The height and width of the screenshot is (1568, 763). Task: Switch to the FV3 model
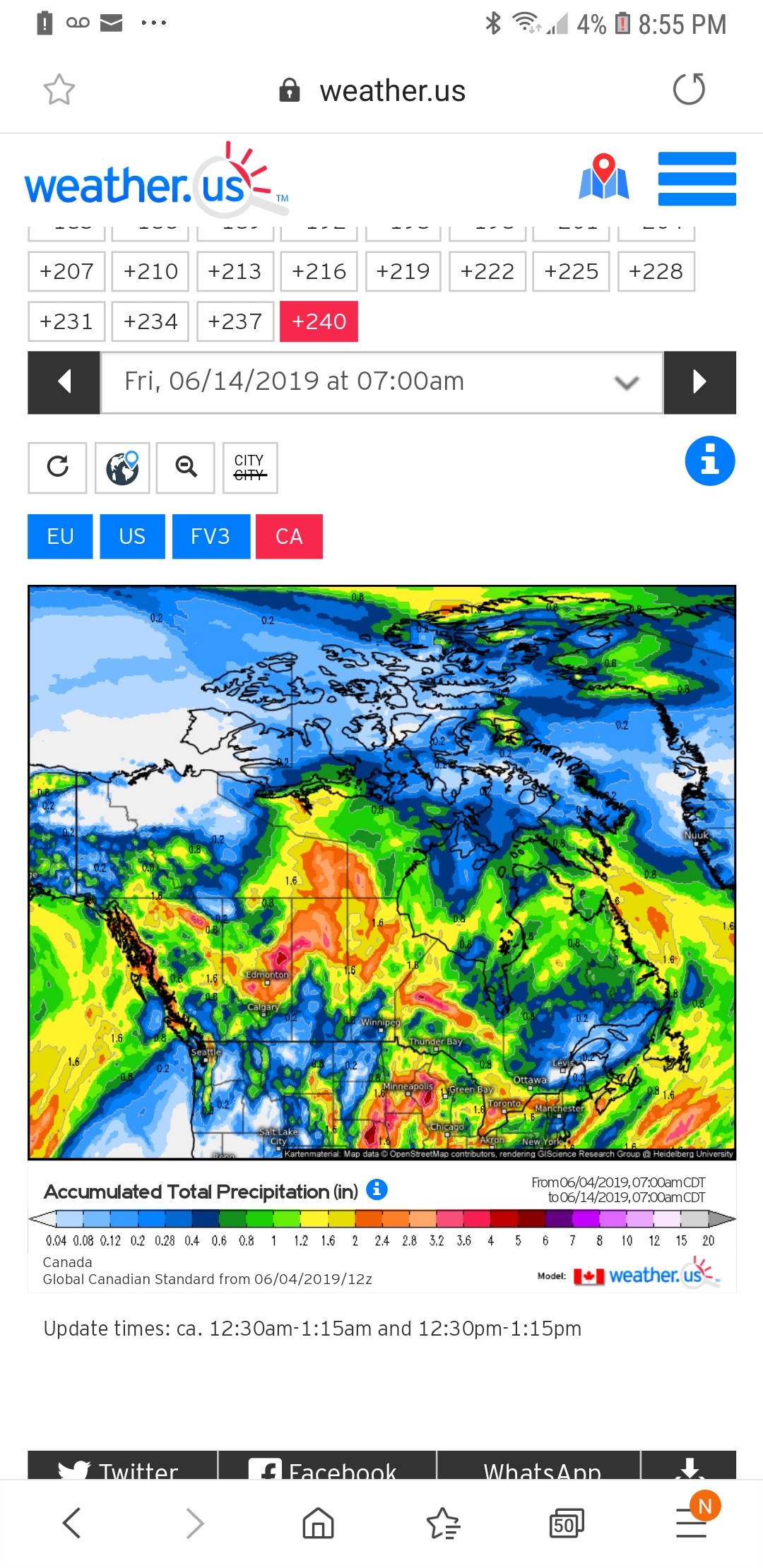211,537
